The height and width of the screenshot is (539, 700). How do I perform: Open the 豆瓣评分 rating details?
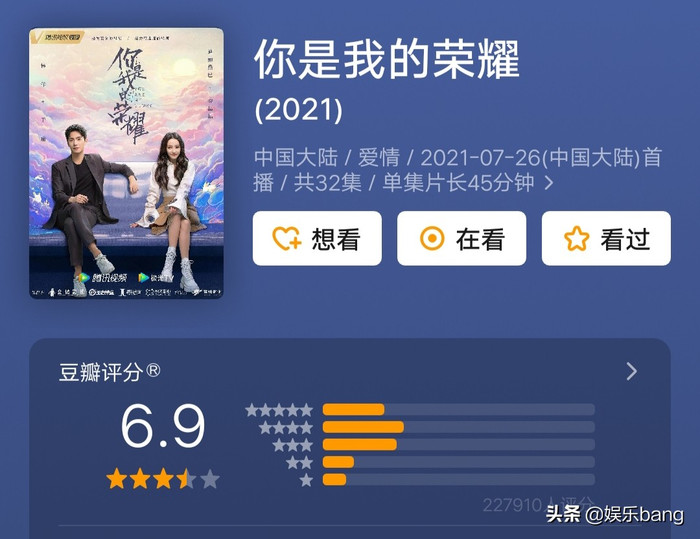[631, 371]
